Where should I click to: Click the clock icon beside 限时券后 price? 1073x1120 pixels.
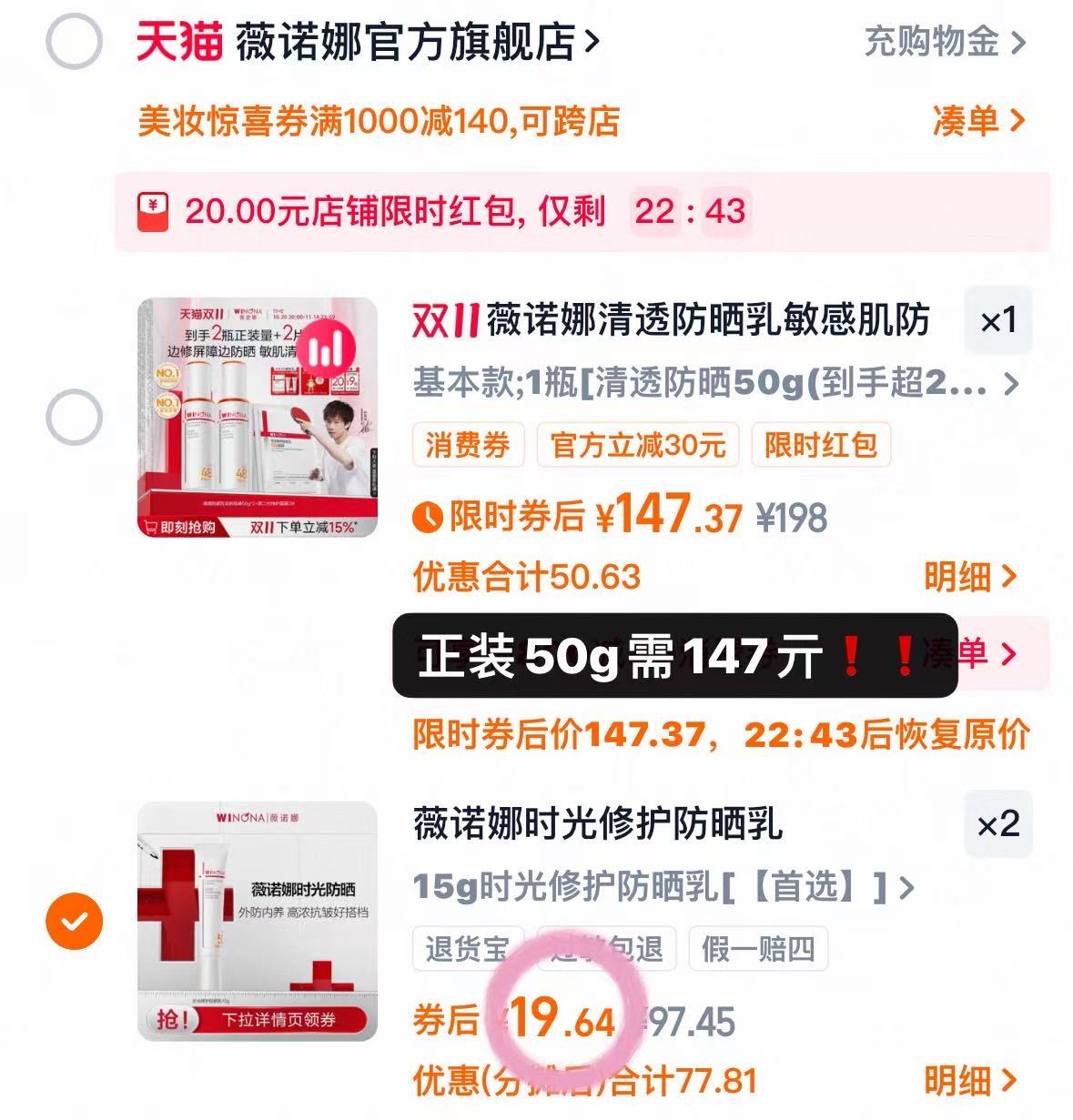[x=428, y=517]
